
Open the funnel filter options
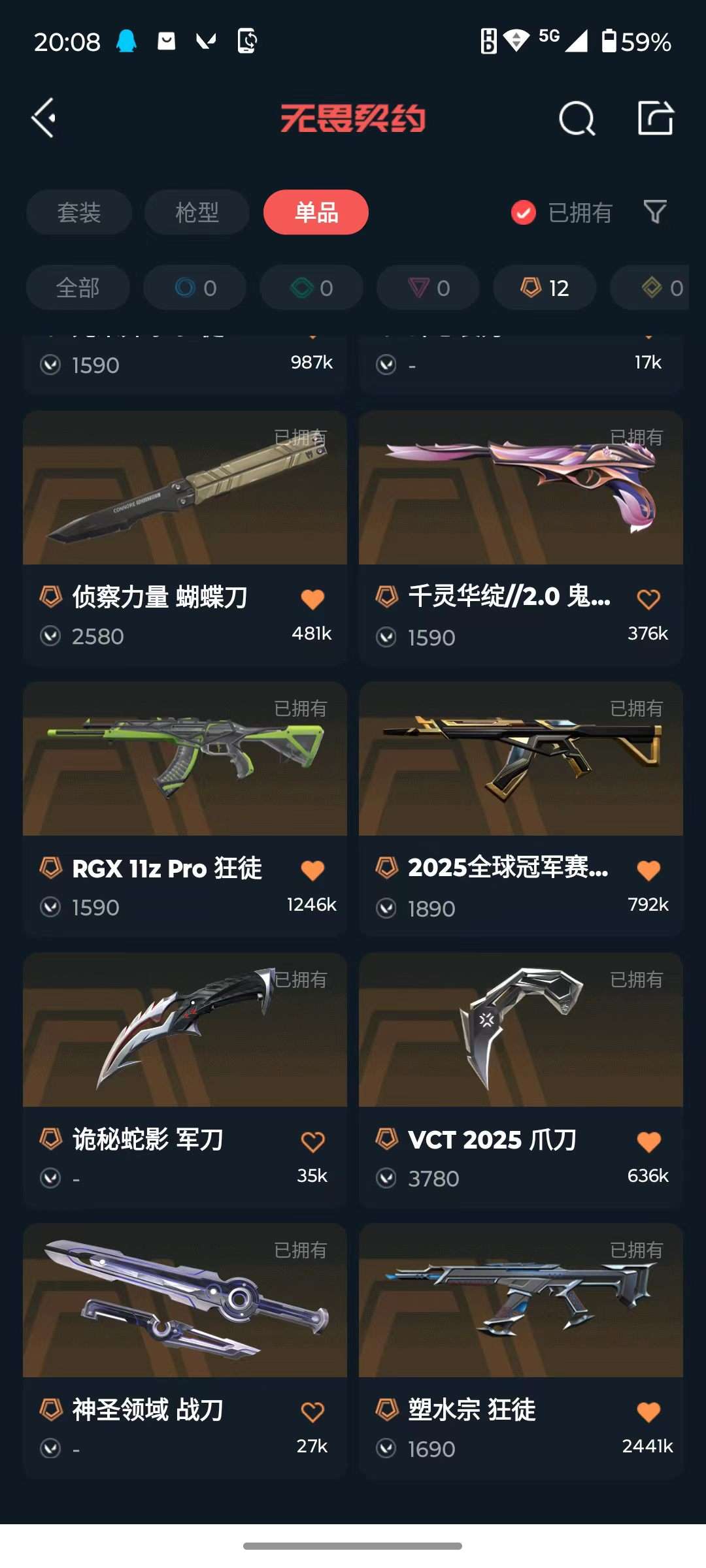pyautogui.click(x=655, y=212)
